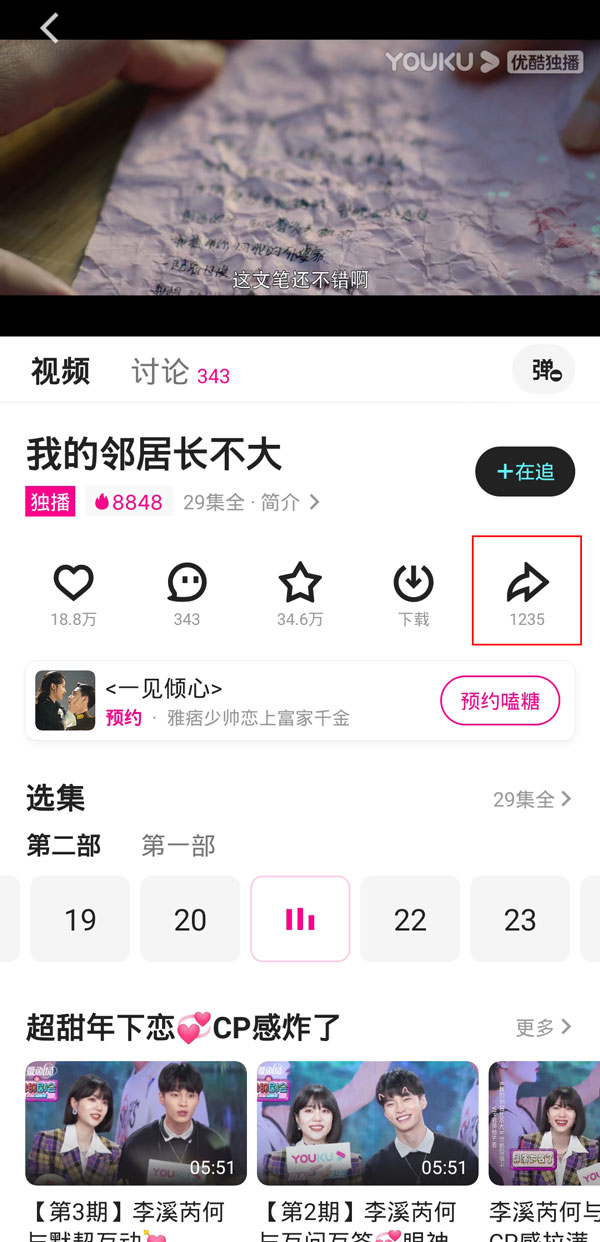Select episode 23
This screenshot has height=1242, width=600.
point(520,919)
